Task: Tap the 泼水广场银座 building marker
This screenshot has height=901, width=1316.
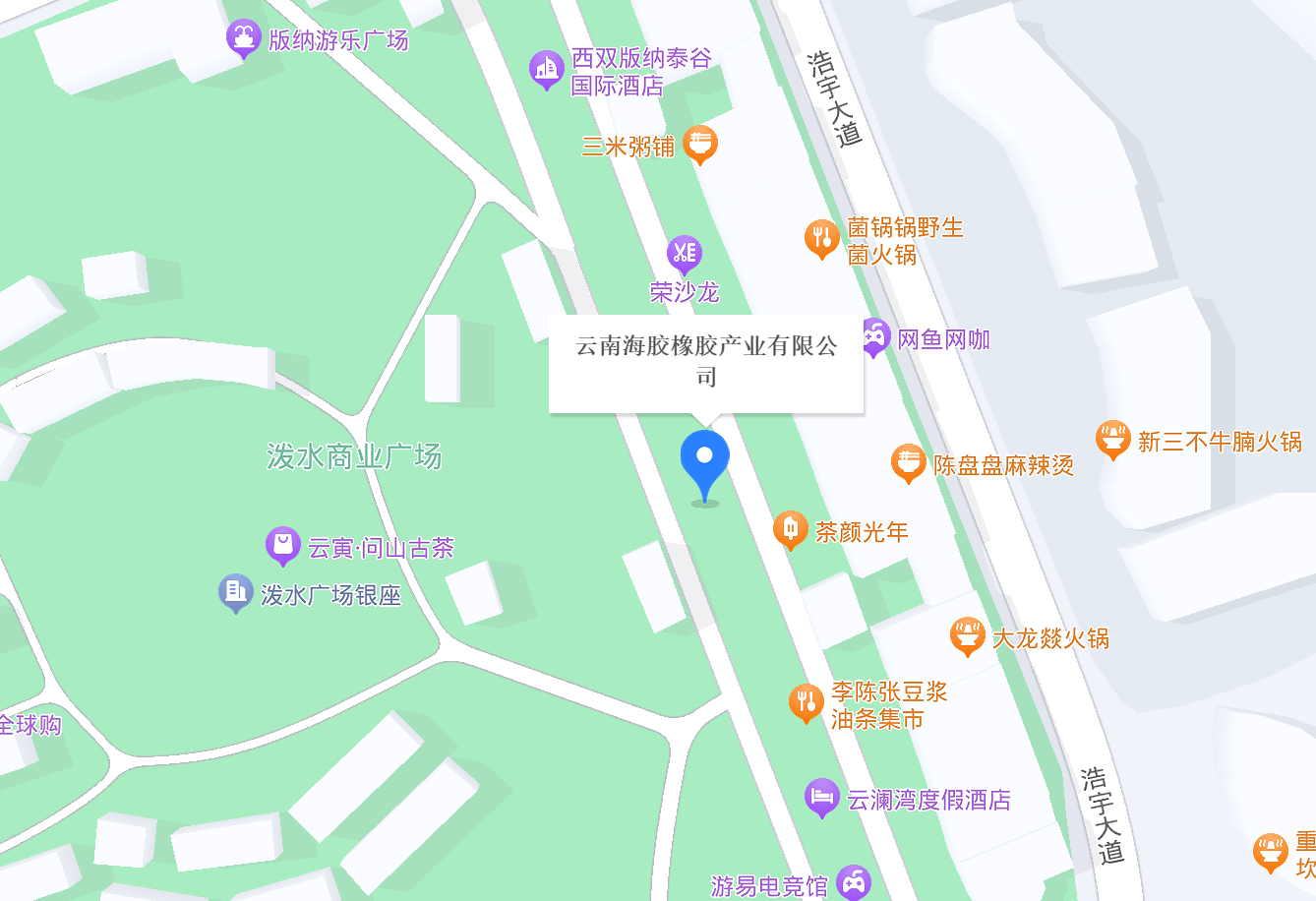Action: pos(235,593)
